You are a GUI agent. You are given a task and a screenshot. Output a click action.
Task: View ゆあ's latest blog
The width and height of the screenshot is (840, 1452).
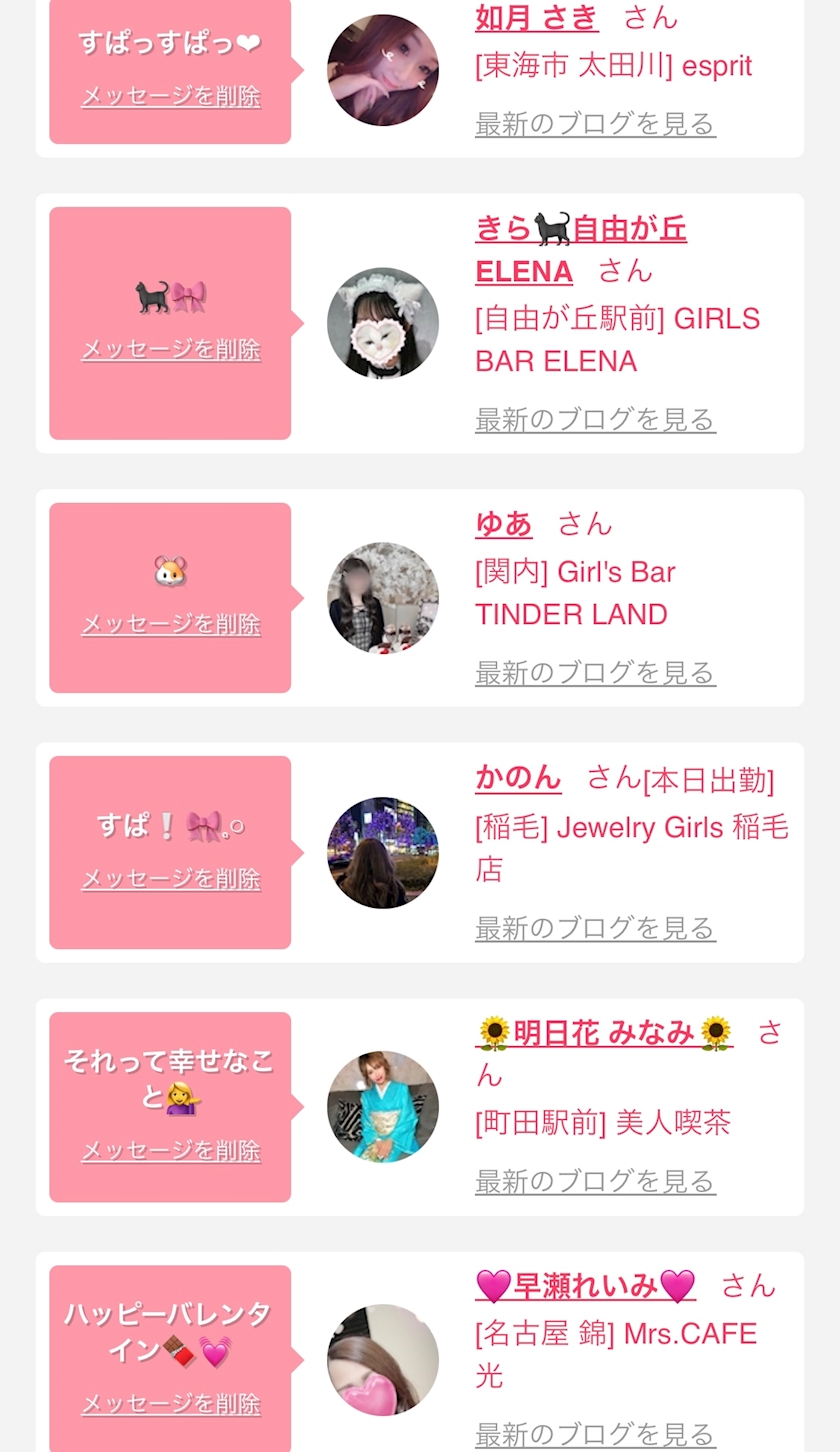[595, 673]
